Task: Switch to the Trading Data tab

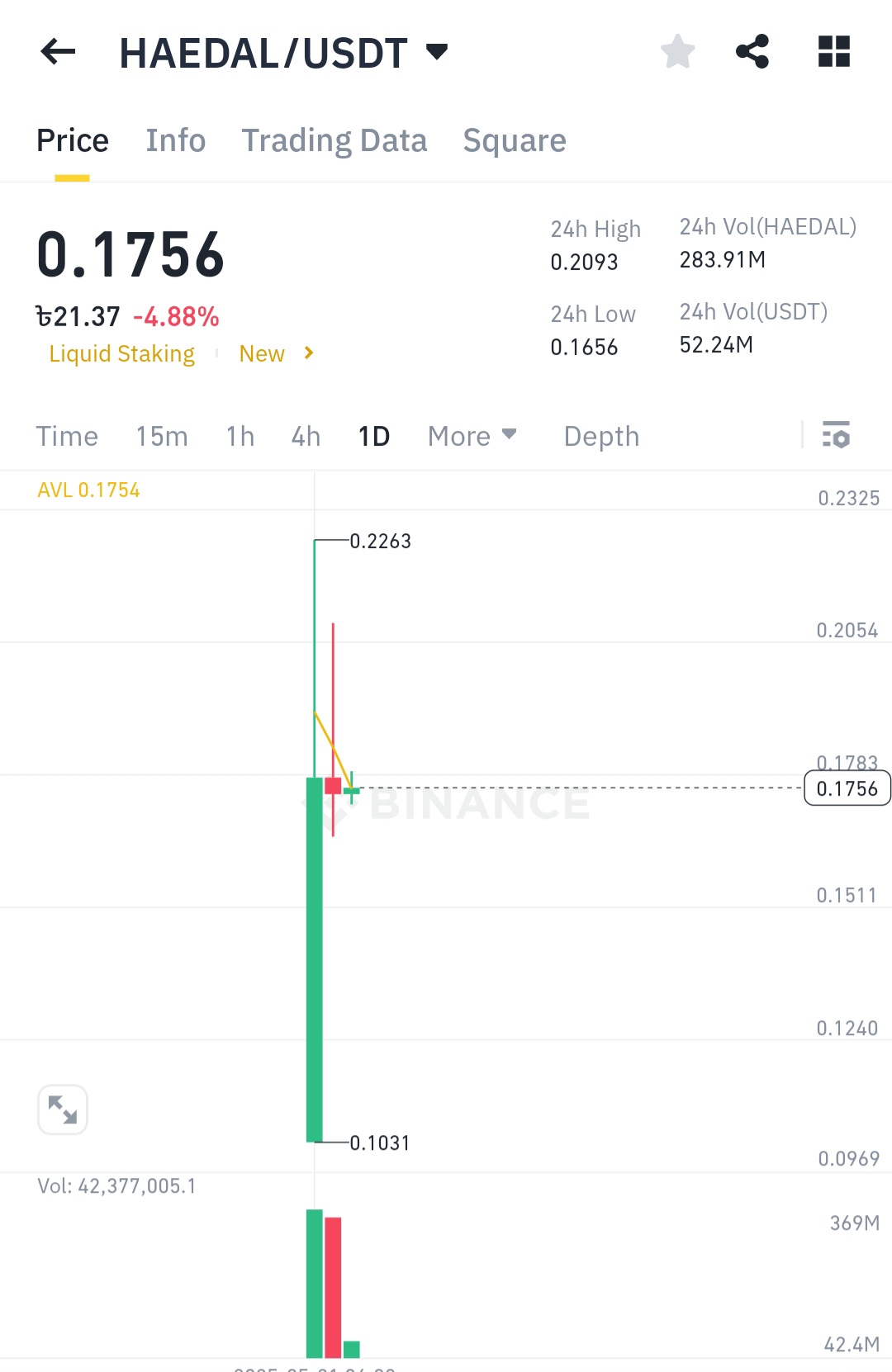Action: point(334,140)
